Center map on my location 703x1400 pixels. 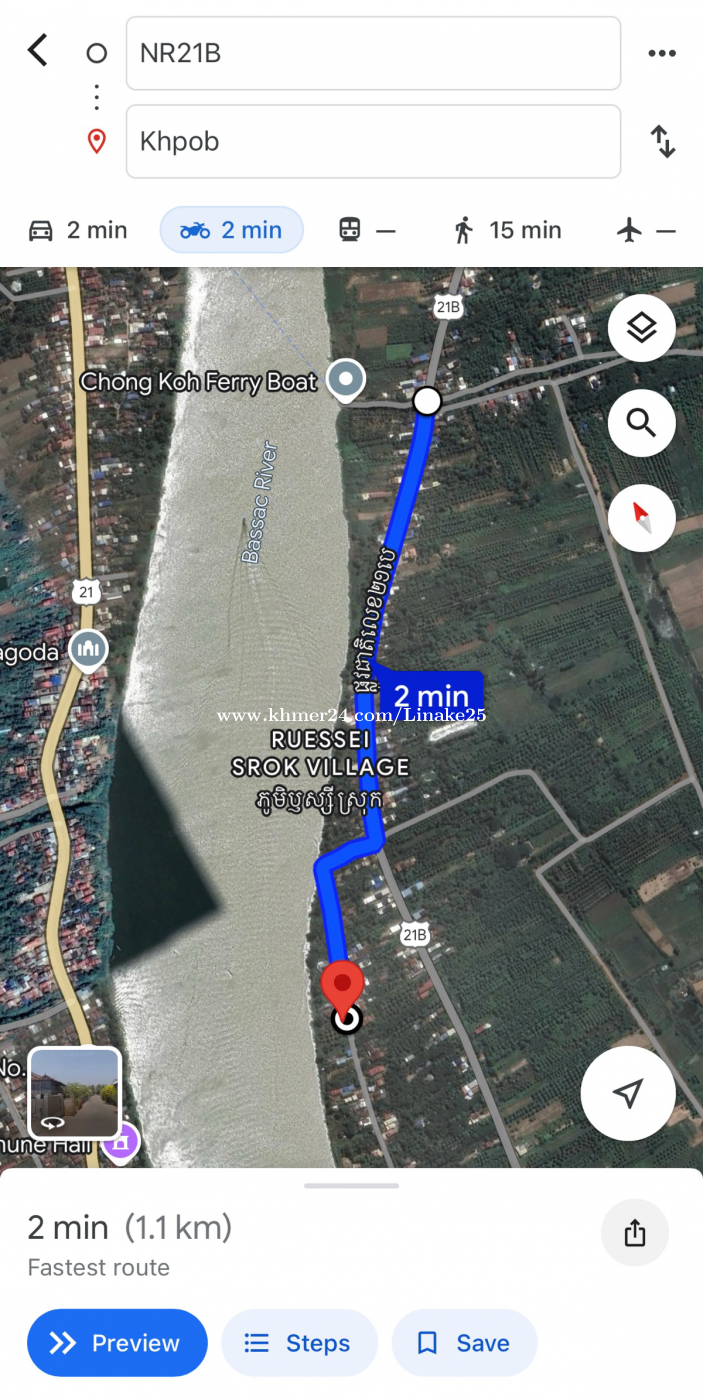coord(628,1093)
